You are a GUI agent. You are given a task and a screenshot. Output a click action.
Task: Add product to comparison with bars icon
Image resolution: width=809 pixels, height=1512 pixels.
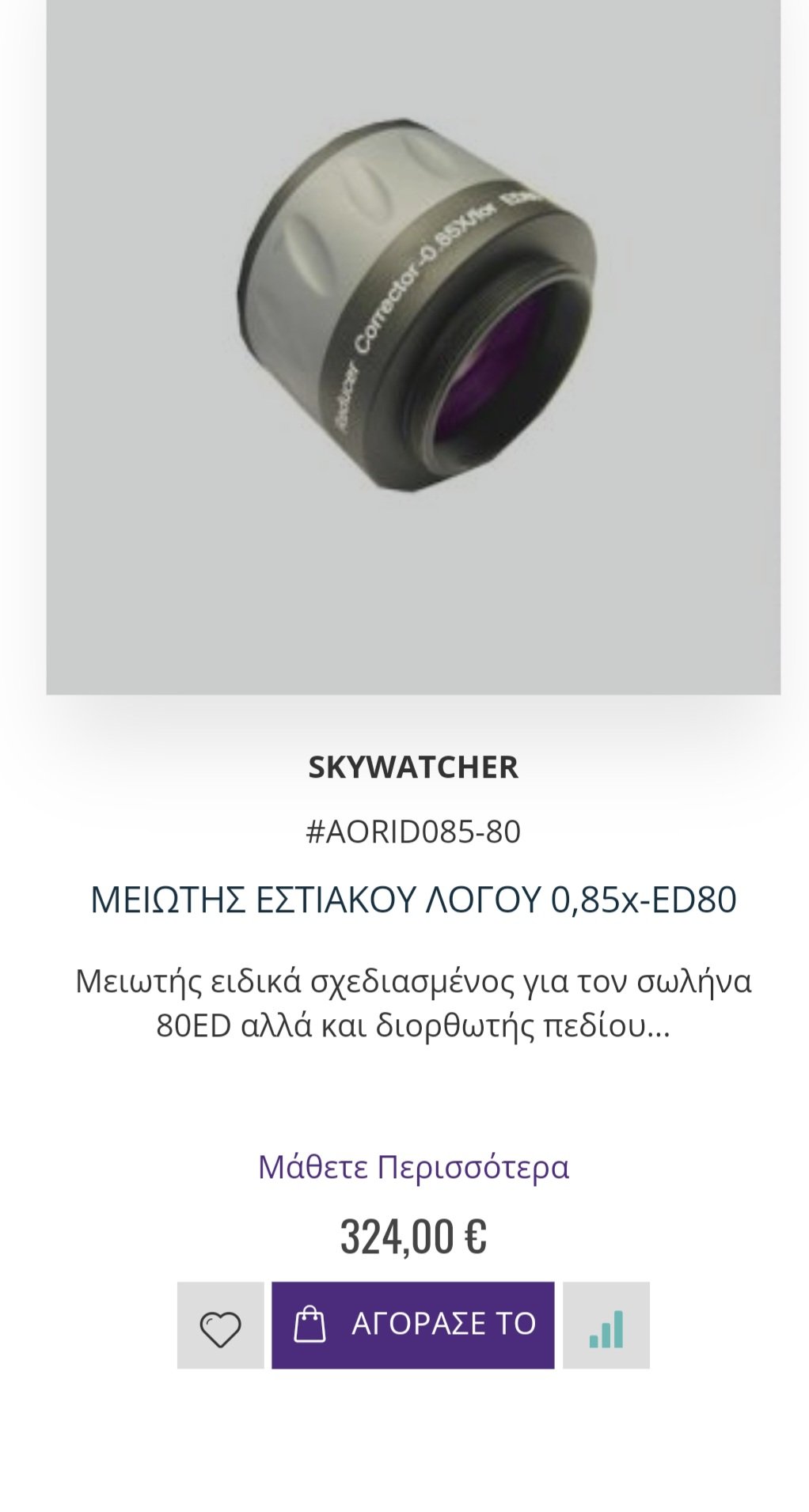[606, 1325]
